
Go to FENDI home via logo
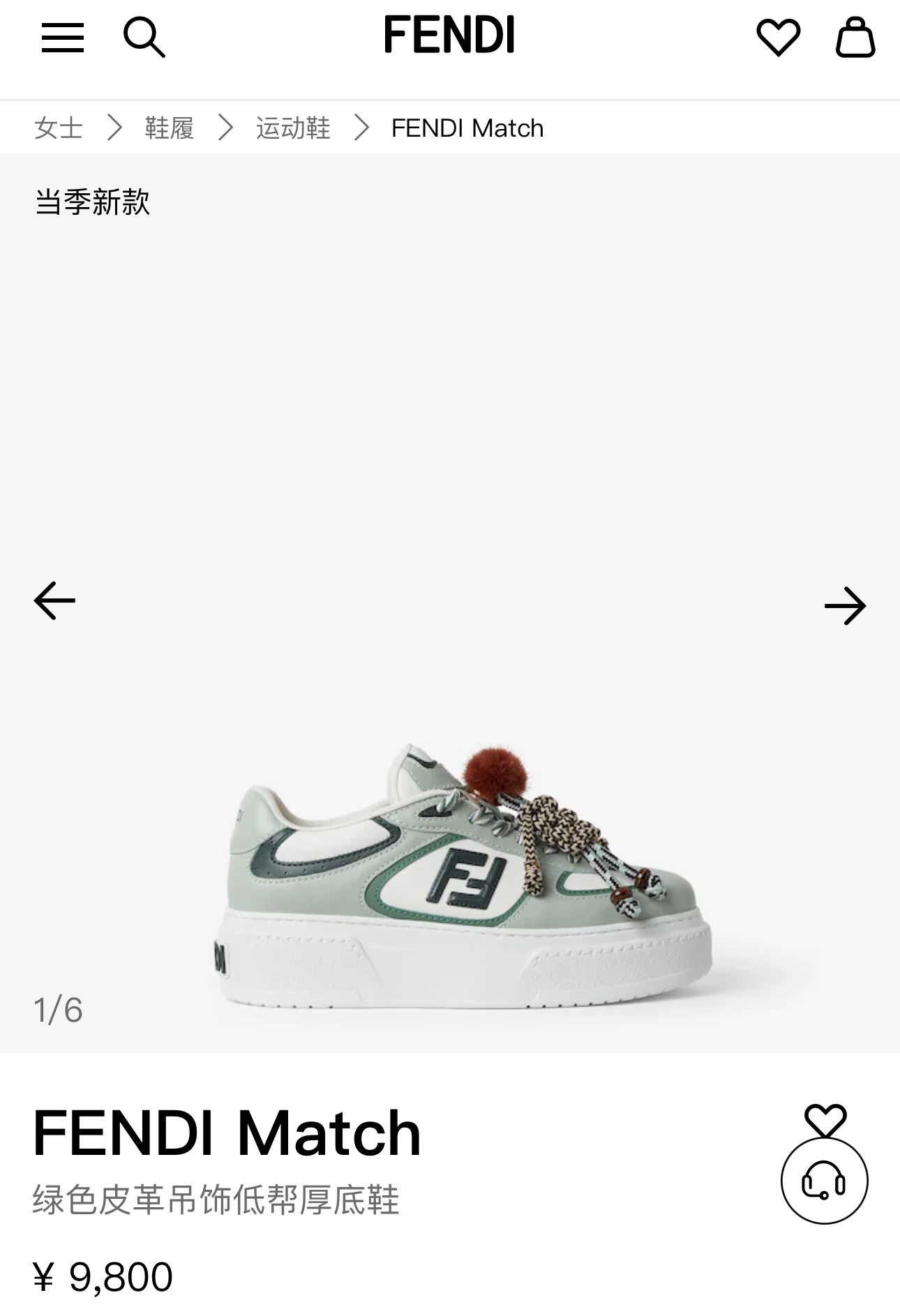click(x=449, y=36)
